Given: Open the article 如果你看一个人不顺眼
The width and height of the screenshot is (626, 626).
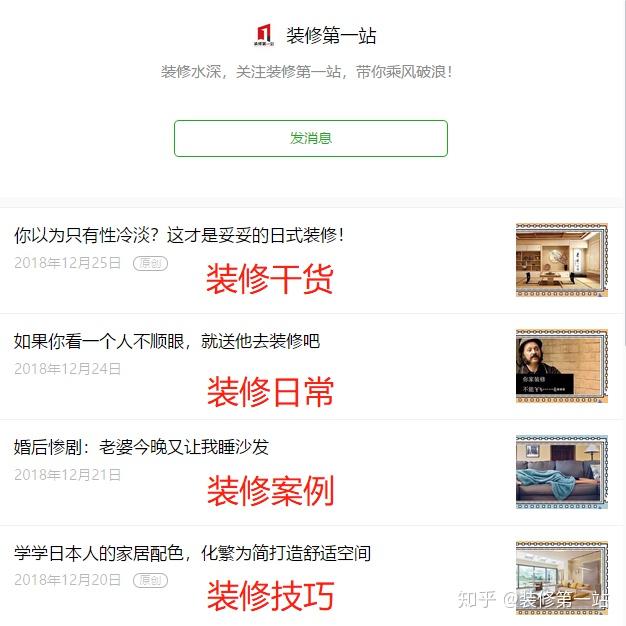Looking at the screenshot, I should 167,341.
